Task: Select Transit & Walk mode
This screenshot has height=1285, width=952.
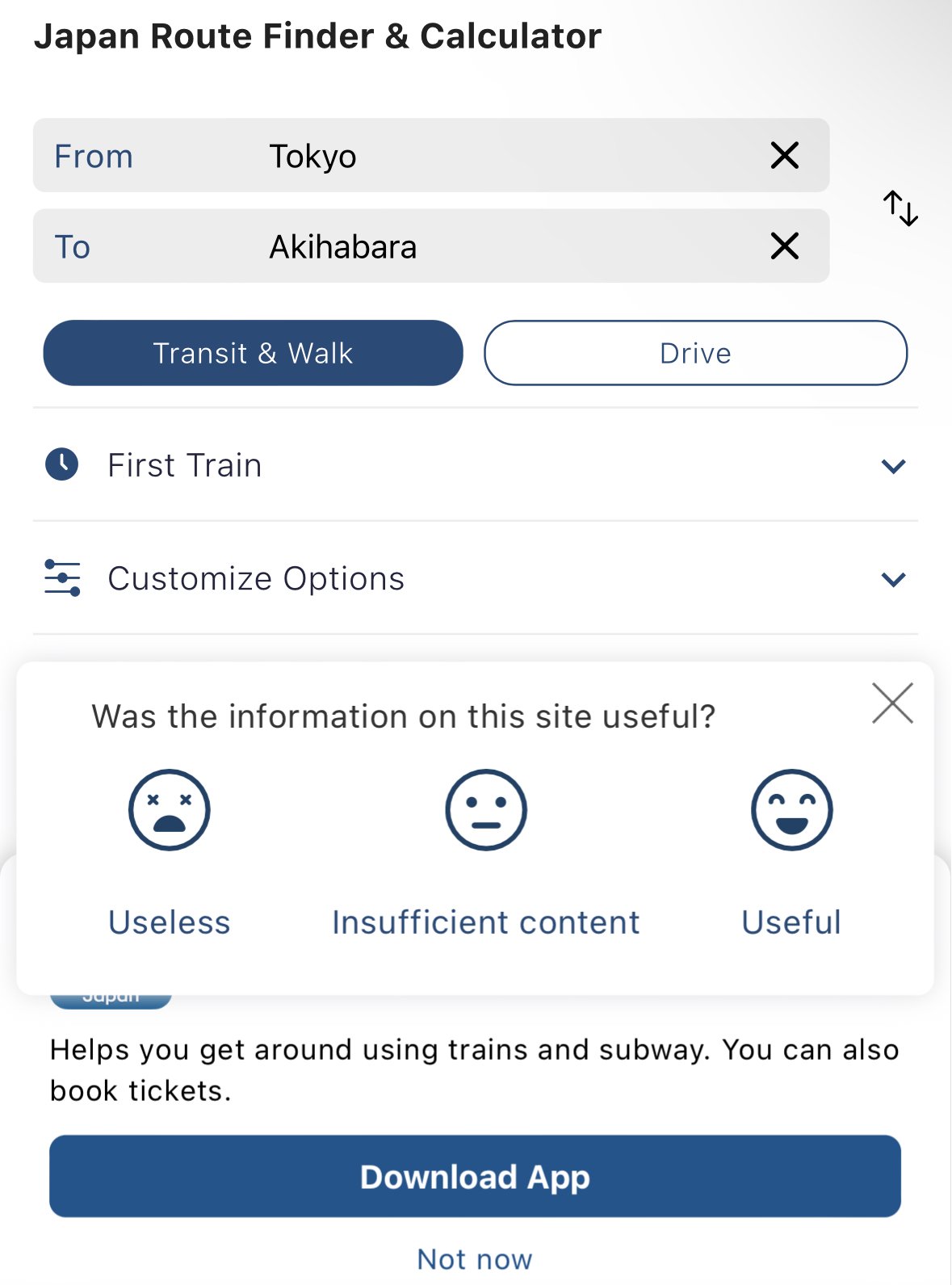Action: pyautogui.click(x=253, y=353)
